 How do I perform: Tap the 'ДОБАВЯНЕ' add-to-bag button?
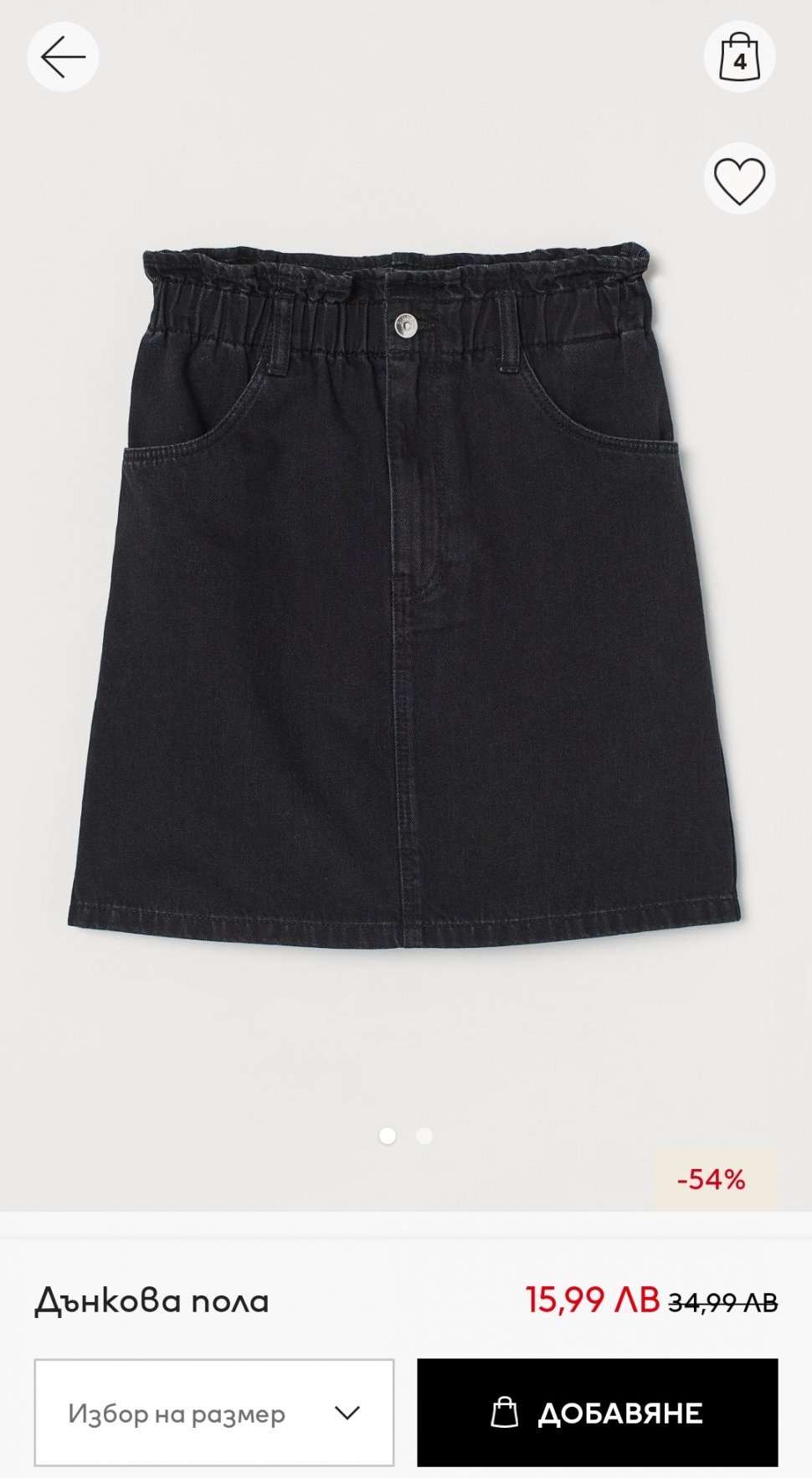coord(598,1413)
